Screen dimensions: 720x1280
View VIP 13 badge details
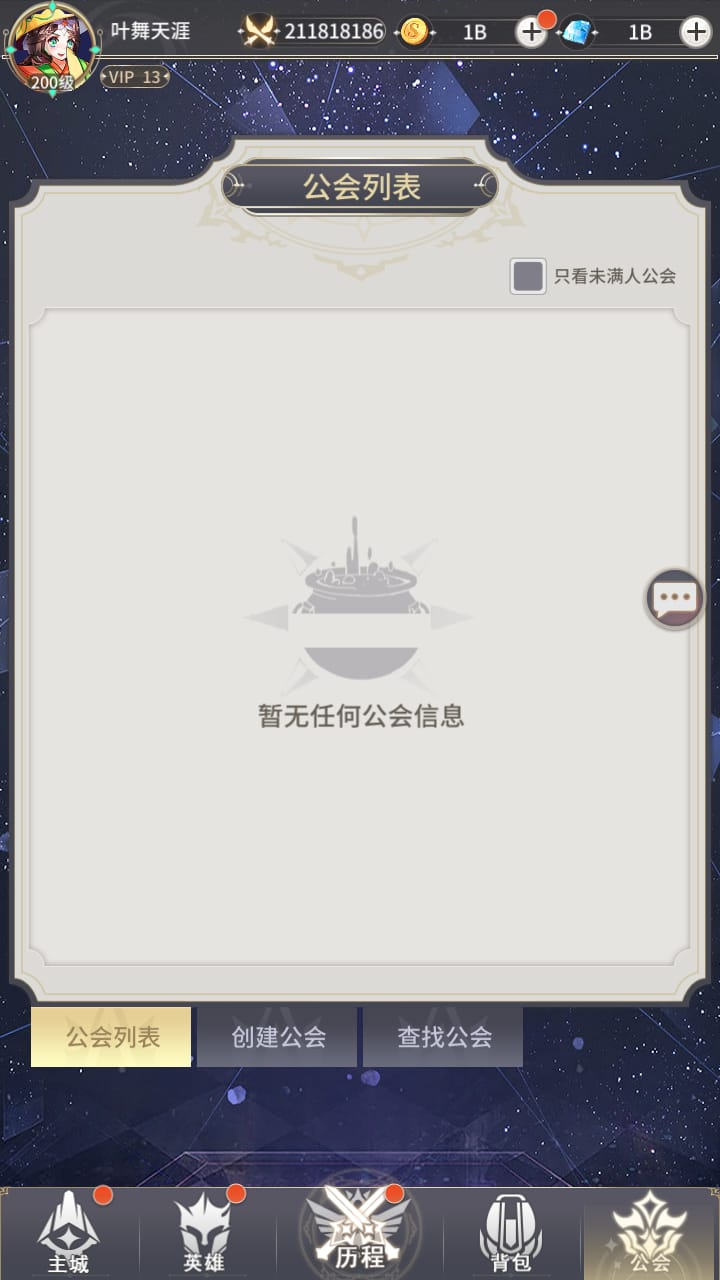[135, 77]
